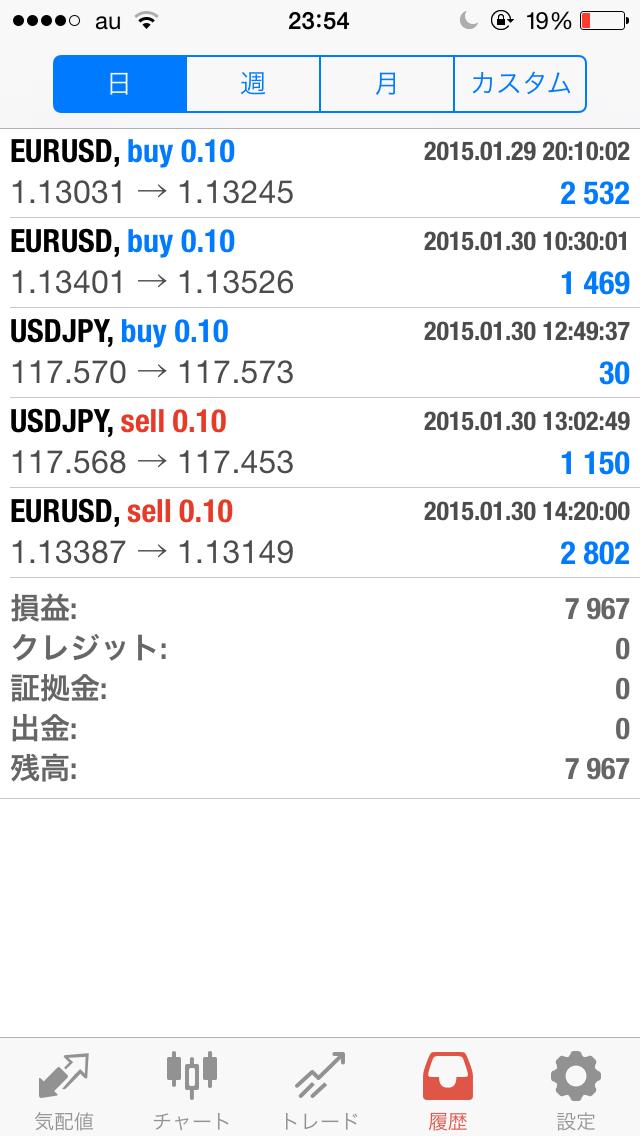Screen dimensions: 640x1136
Task: Select the 日 (day) period segment
Action: coord(120,84)
